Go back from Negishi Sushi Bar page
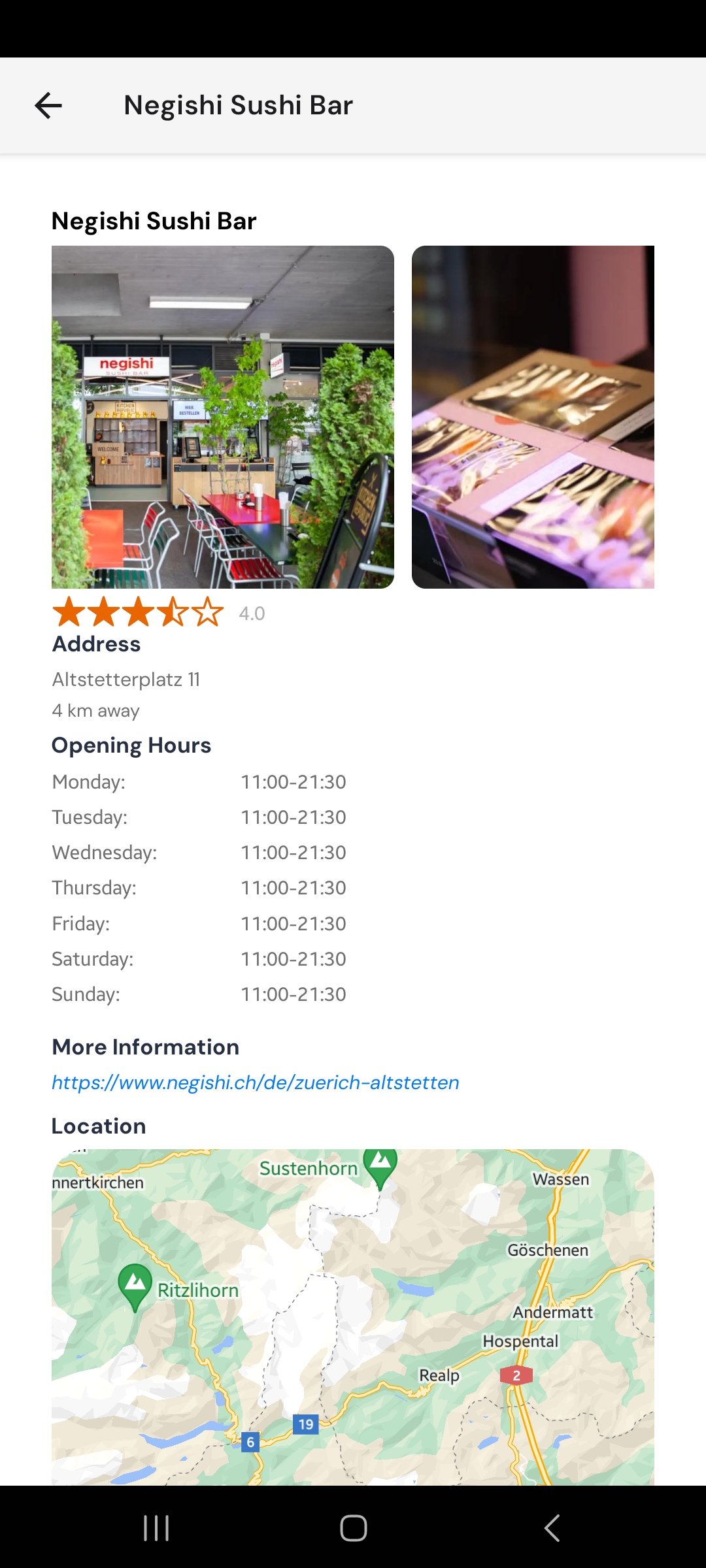 click(48, 105)
